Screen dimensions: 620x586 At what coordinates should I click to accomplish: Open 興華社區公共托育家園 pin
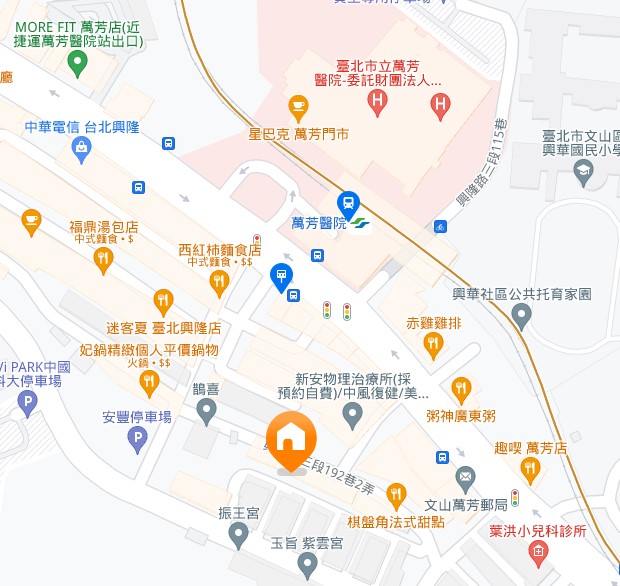tap(520, 316)
